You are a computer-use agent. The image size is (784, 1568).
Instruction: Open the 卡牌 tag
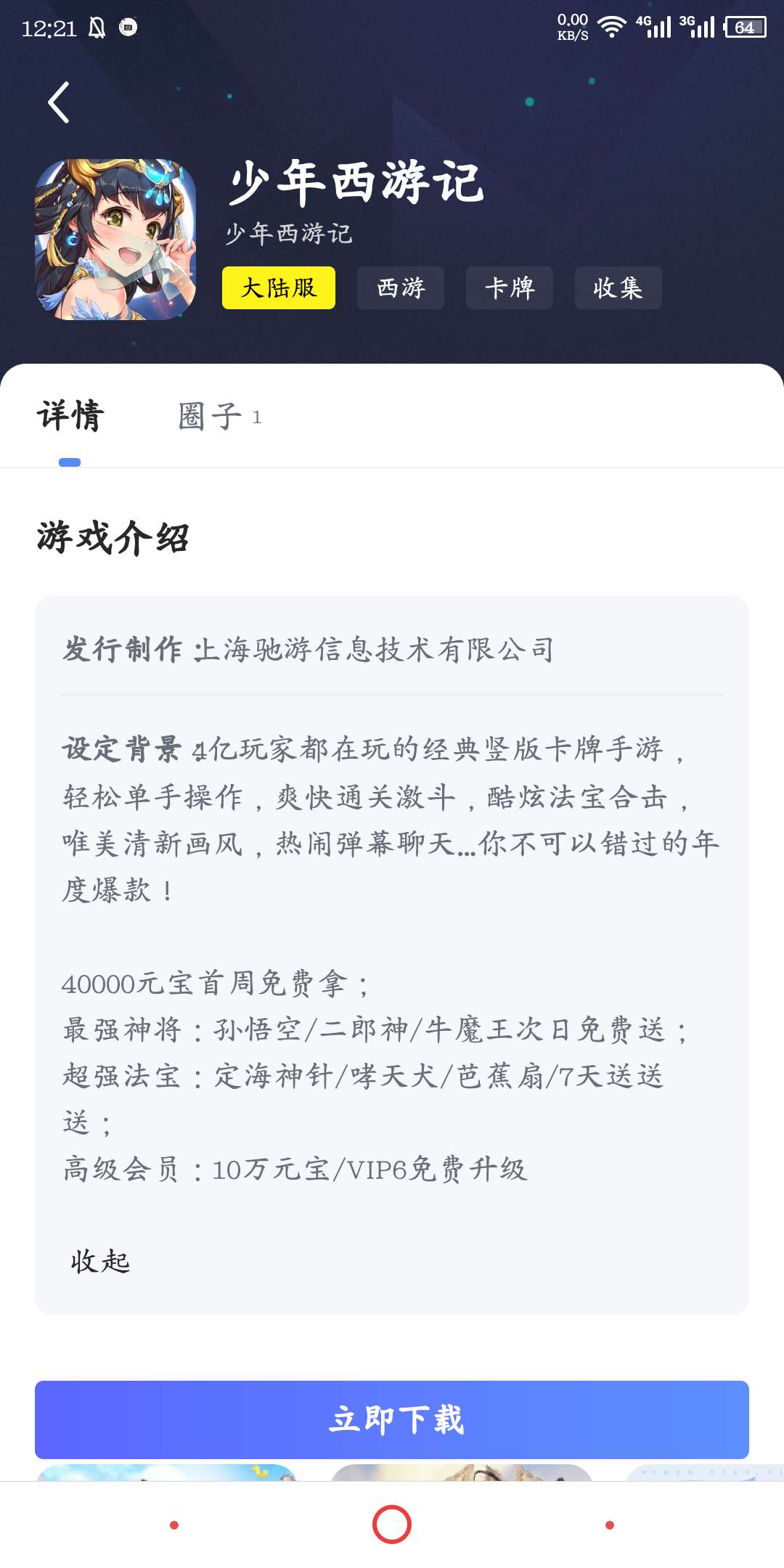coord(510,288)
